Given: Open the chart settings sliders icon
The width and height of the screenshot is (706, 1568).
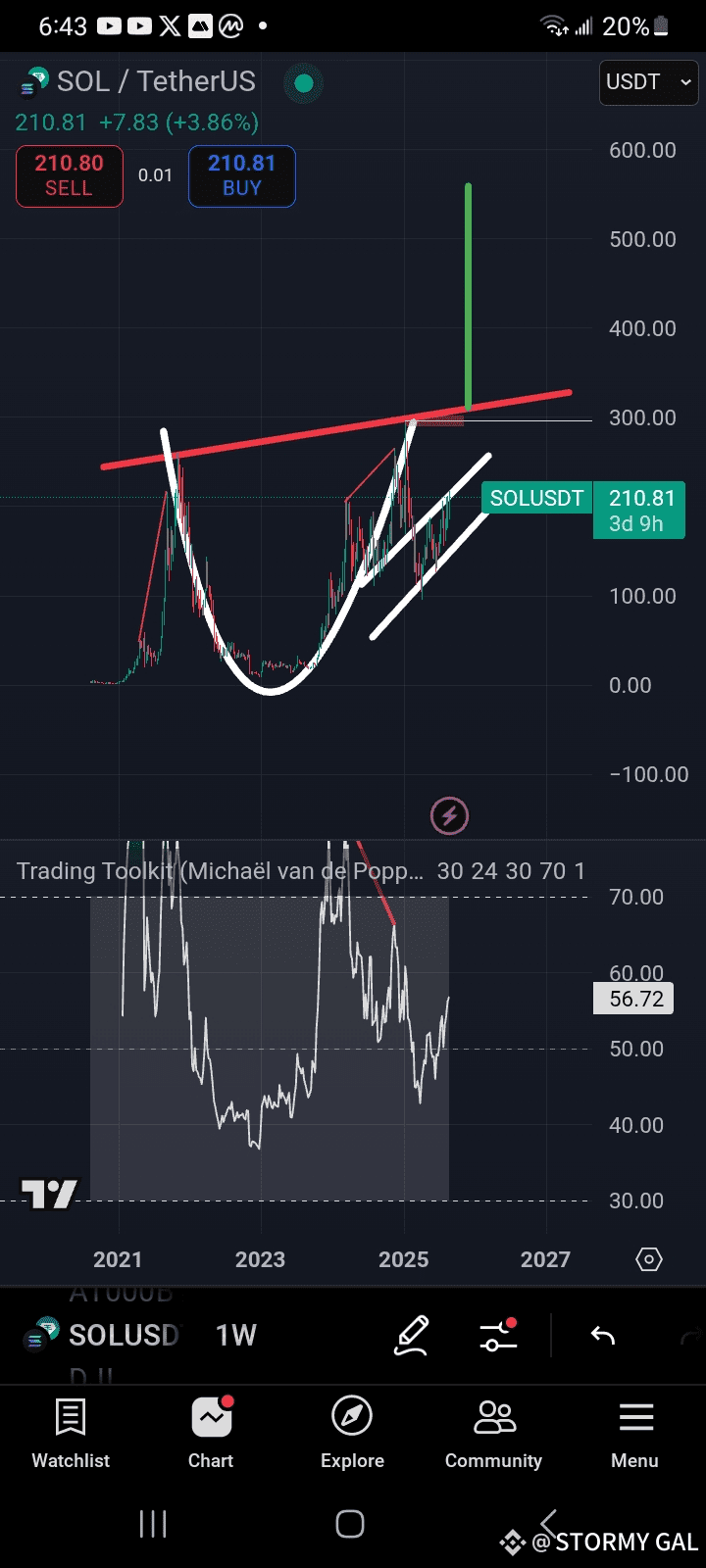Looking at the screenshot, I should 499,1336.
